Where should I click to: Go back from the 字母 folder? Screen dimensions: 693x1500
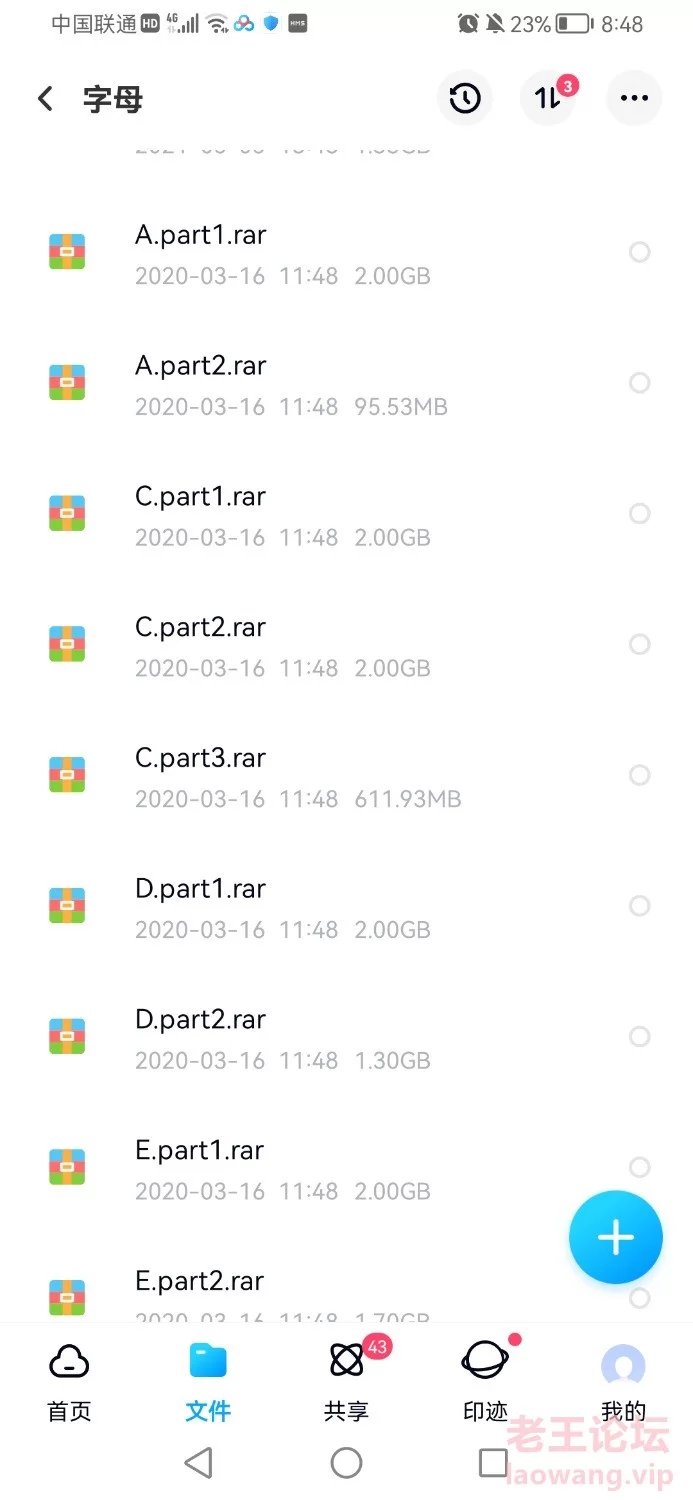point(45,98)
